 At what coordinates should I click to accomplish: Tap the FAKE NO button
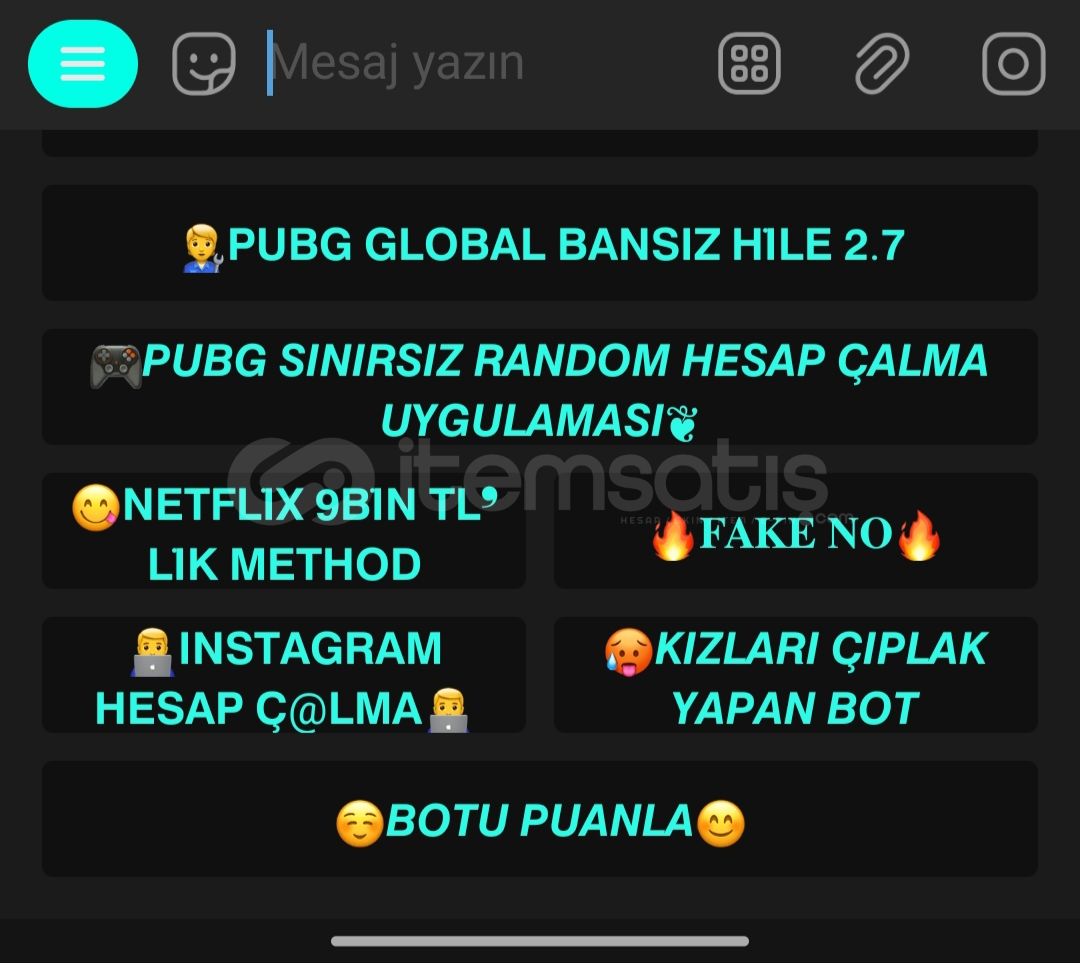[x=796, y=532]
